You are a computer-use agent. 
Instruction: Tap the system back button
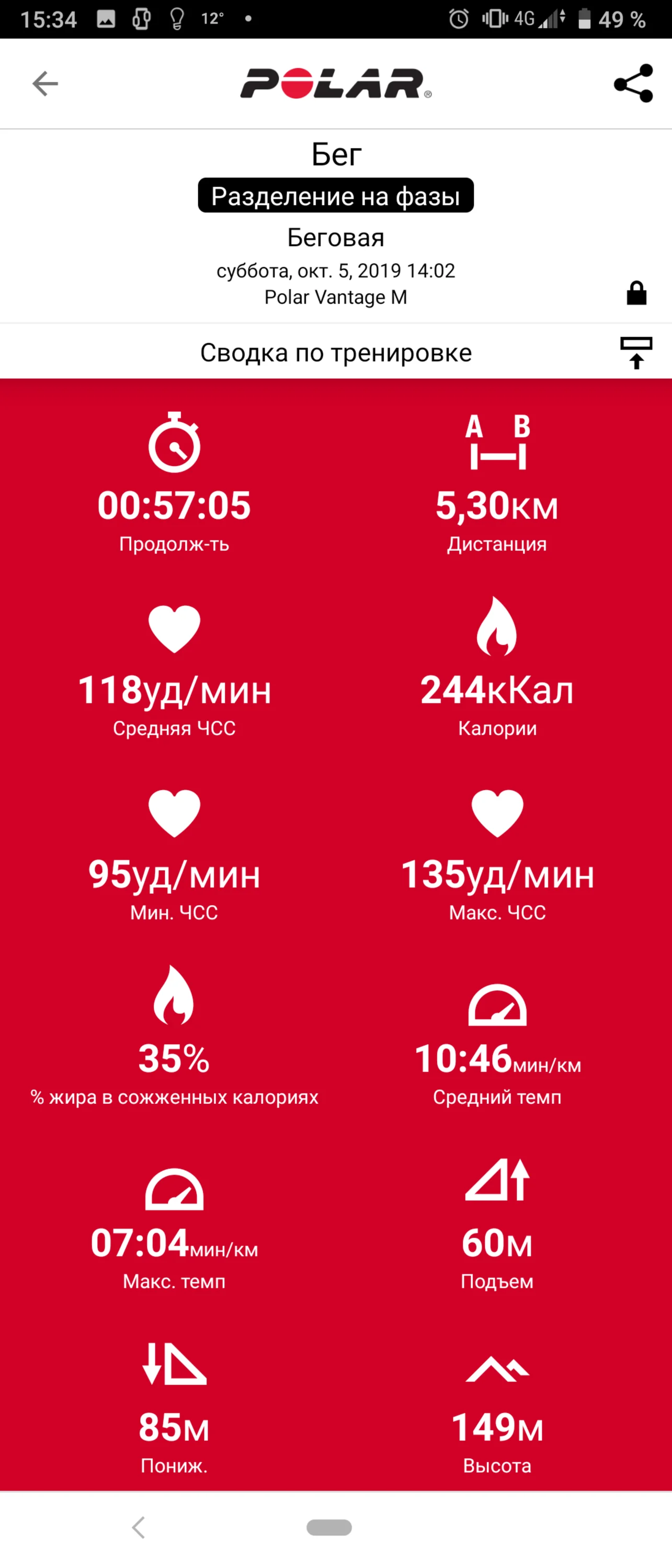[x=139, y=1527]
